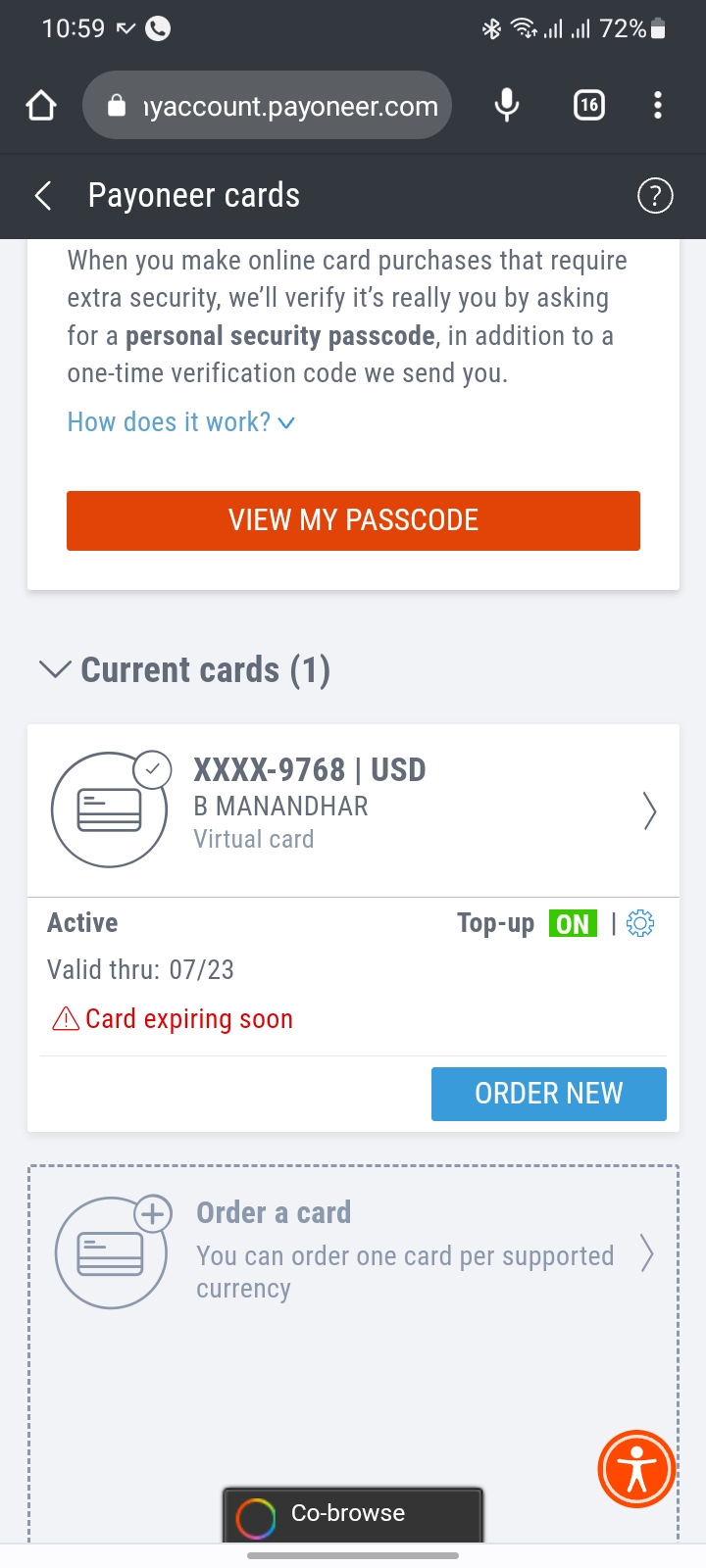Open Top-up settings gear icon
706x1568 pixels.
(x=640, y=923)
